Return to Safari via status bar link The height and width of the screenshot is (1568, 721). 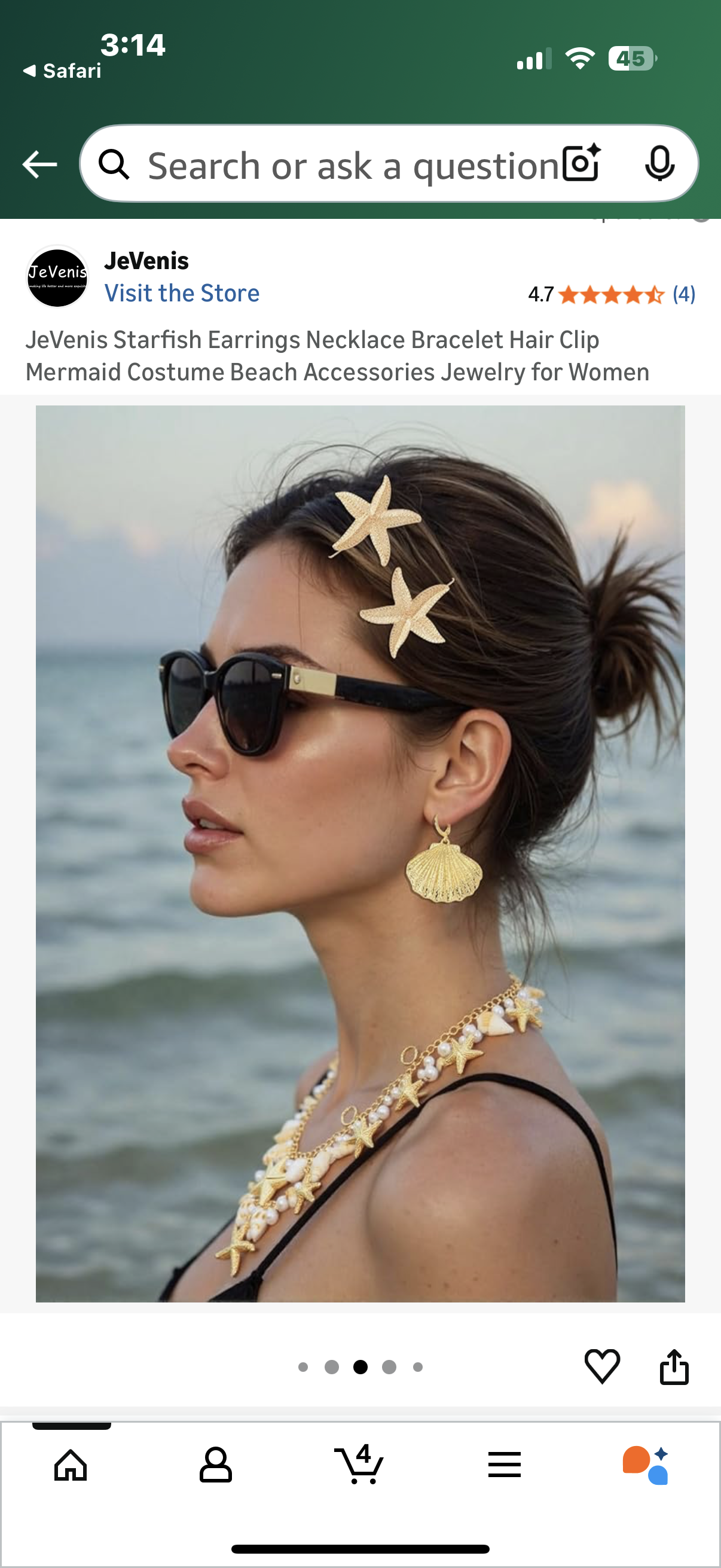click(x=62, y=71)
